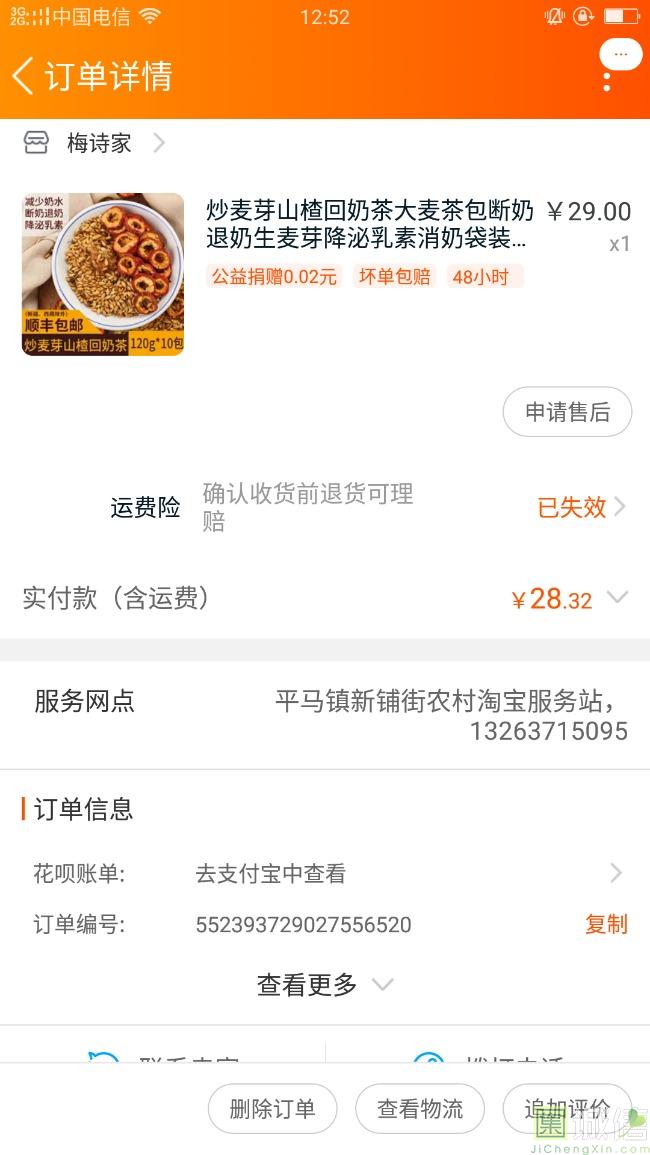Viewport: 650px width, 1155px height.
Task: Add a follow-up review via 追加评价
Action: pos(567,1108)
